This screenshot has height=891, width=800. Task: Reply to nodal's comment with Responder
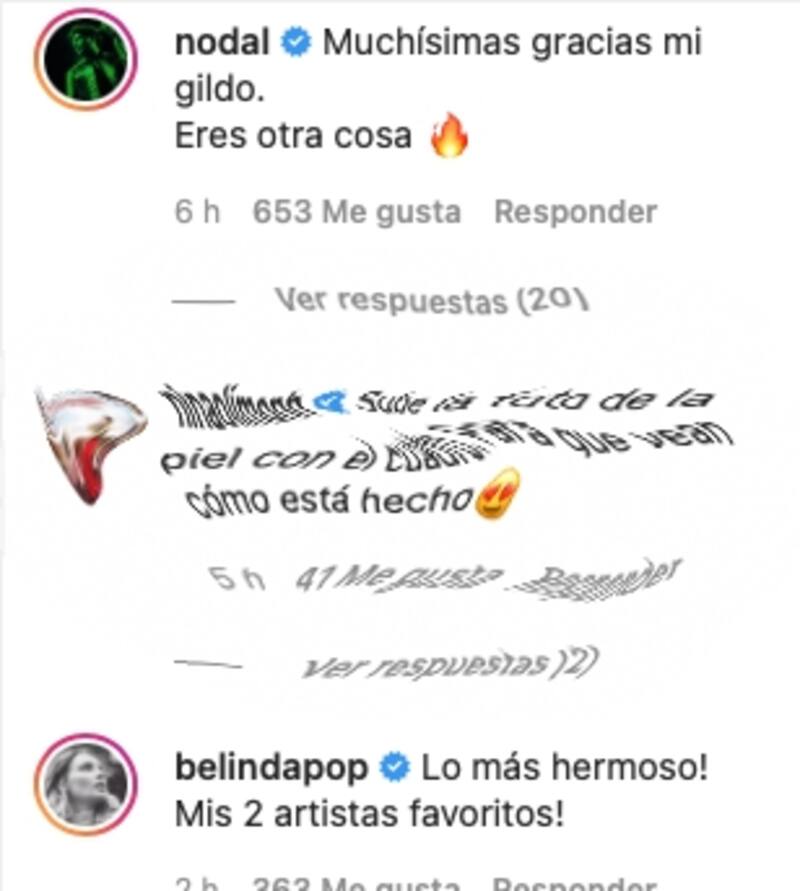click(576, 212)
